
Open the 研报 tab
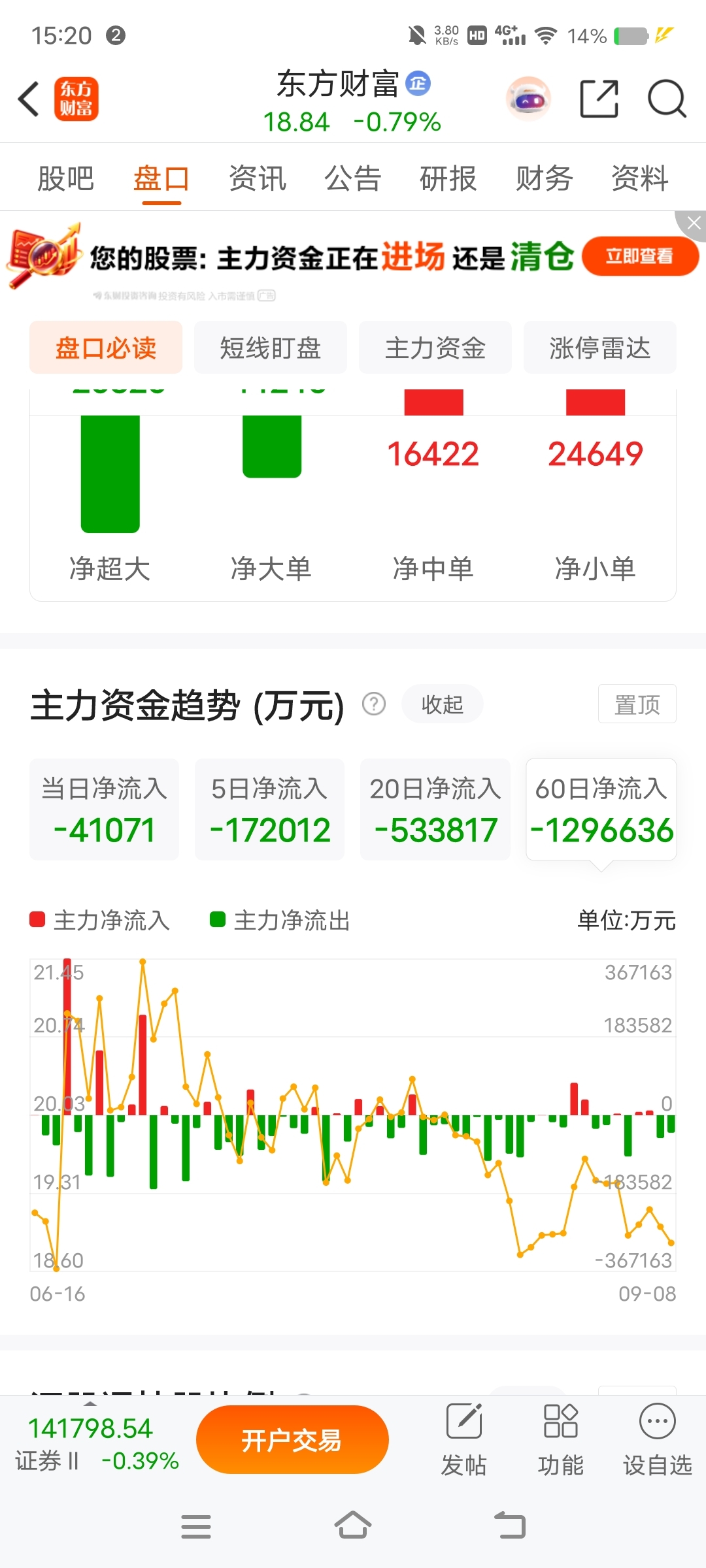click(448, 178)
